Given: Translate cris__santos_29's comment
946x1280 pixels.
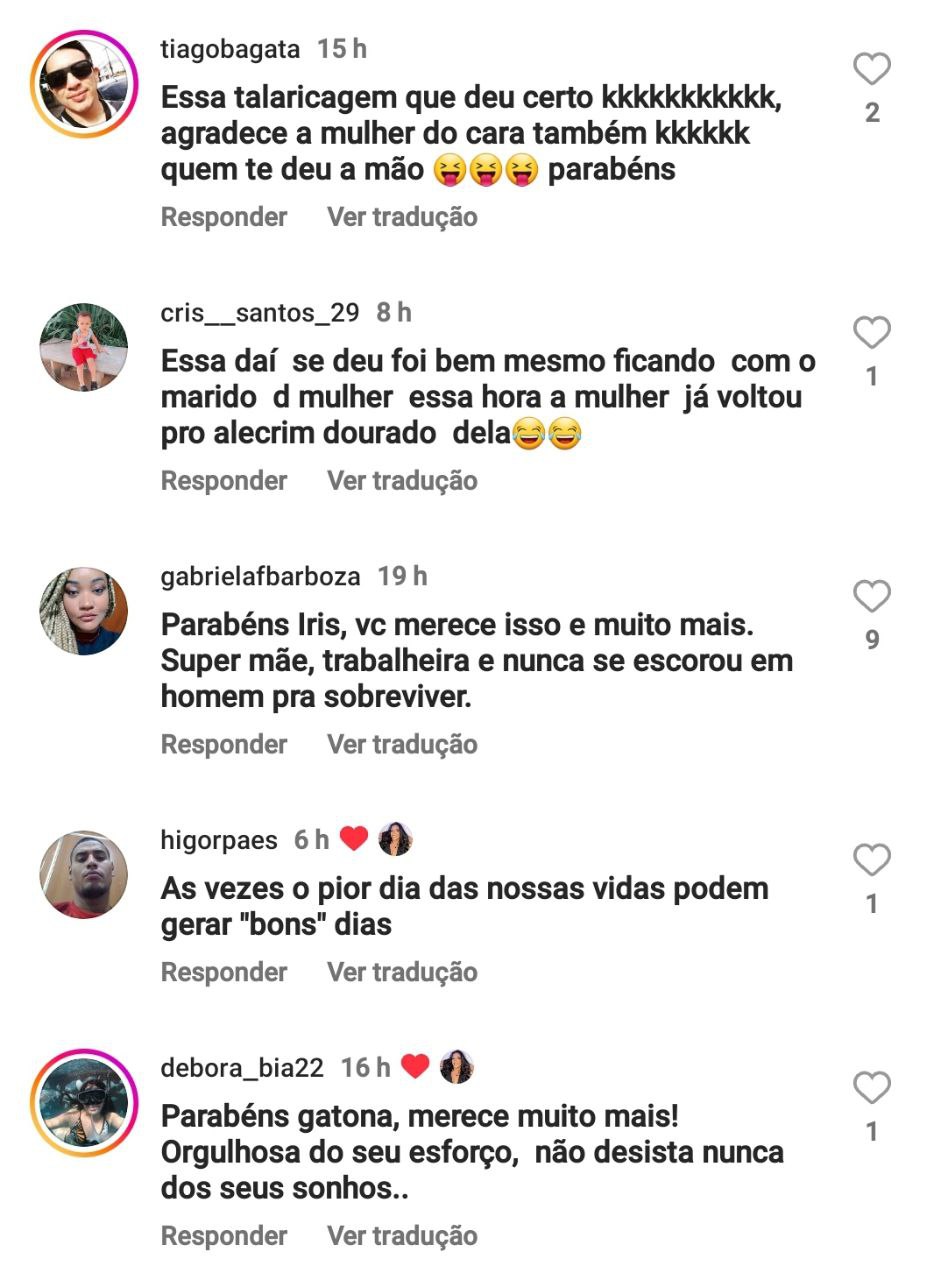Looking at the screenshot, I should 402,481.
